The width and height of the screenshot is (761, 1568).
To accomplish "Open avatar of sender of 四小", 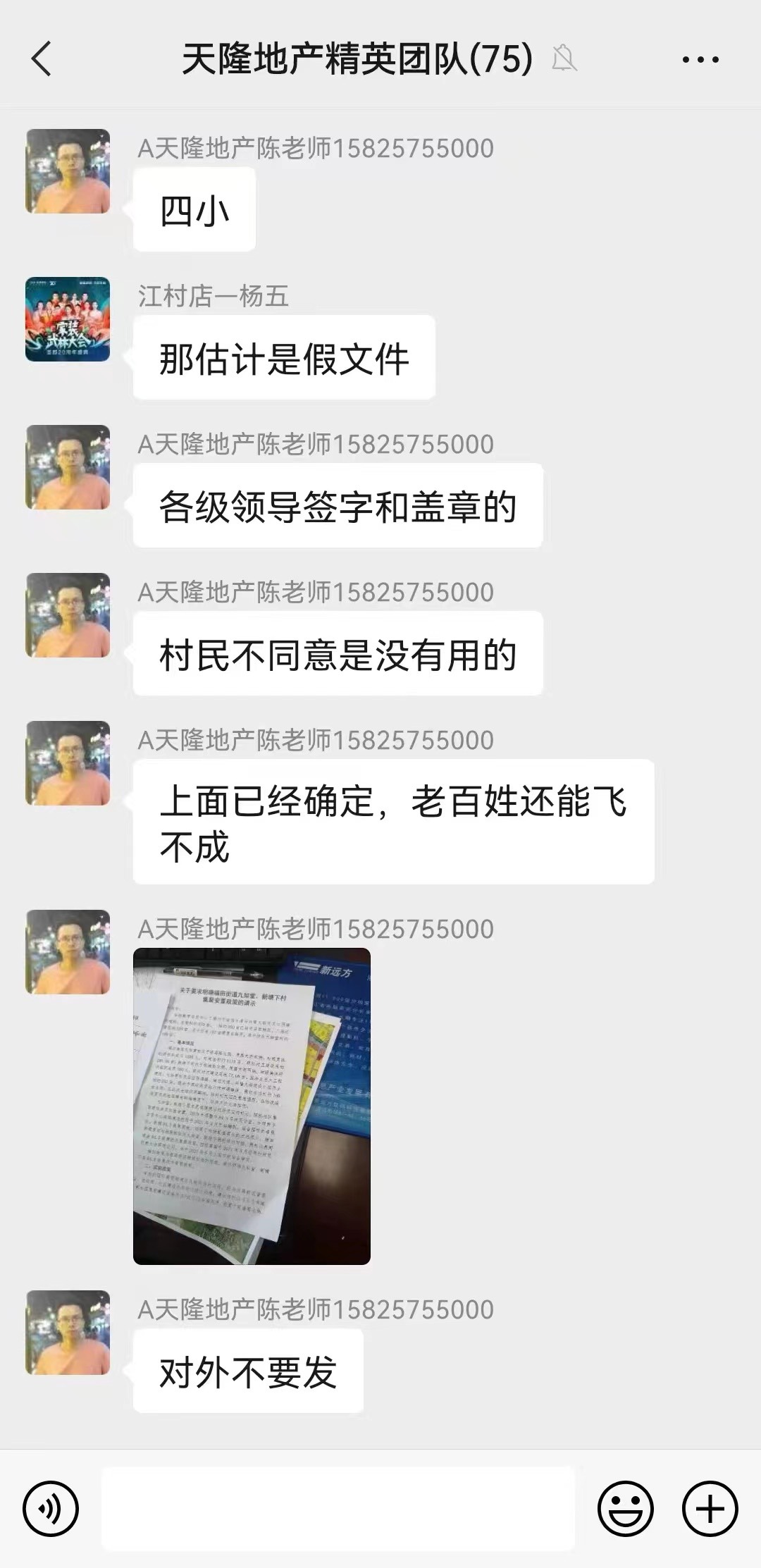I will coord(68,171).
